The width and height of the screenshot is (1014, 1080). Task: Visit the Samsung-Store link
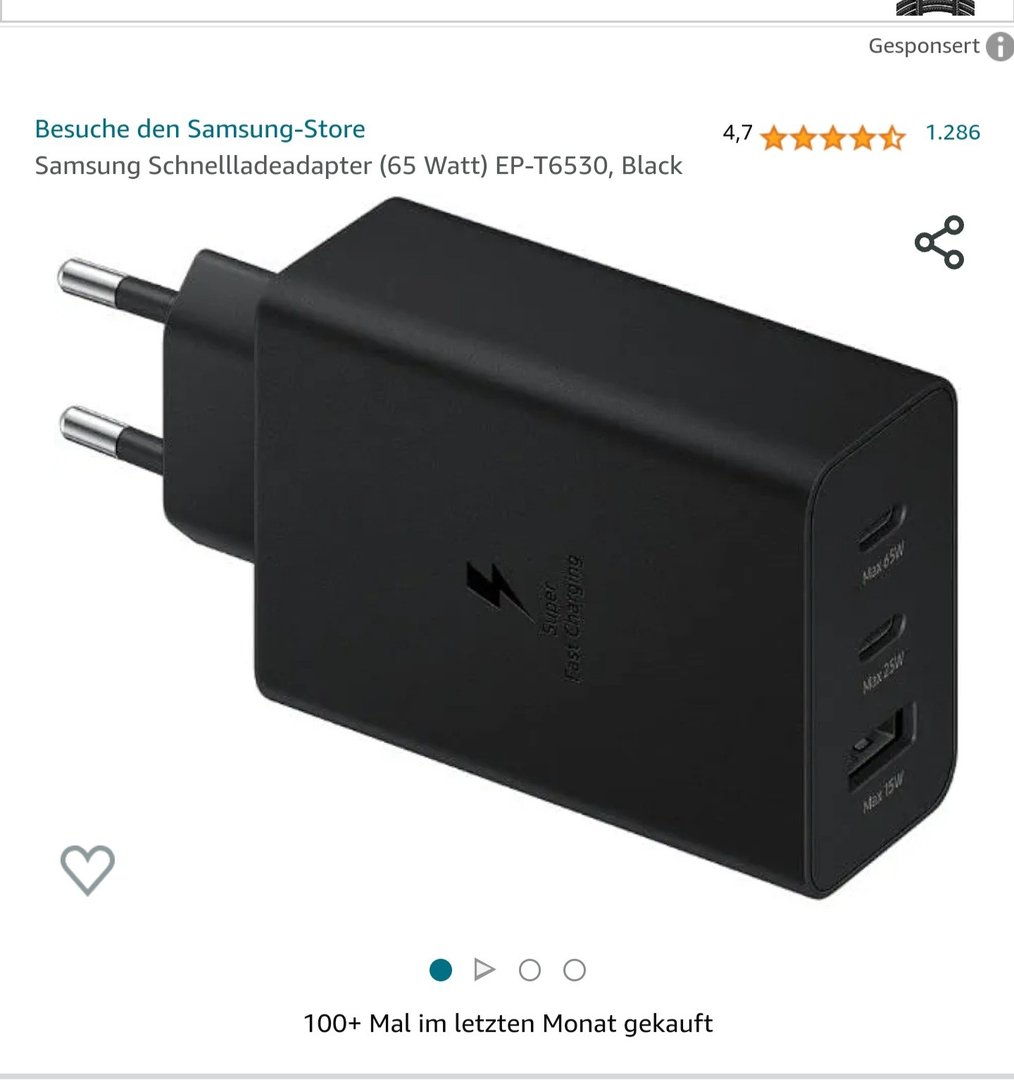point(200,129)
